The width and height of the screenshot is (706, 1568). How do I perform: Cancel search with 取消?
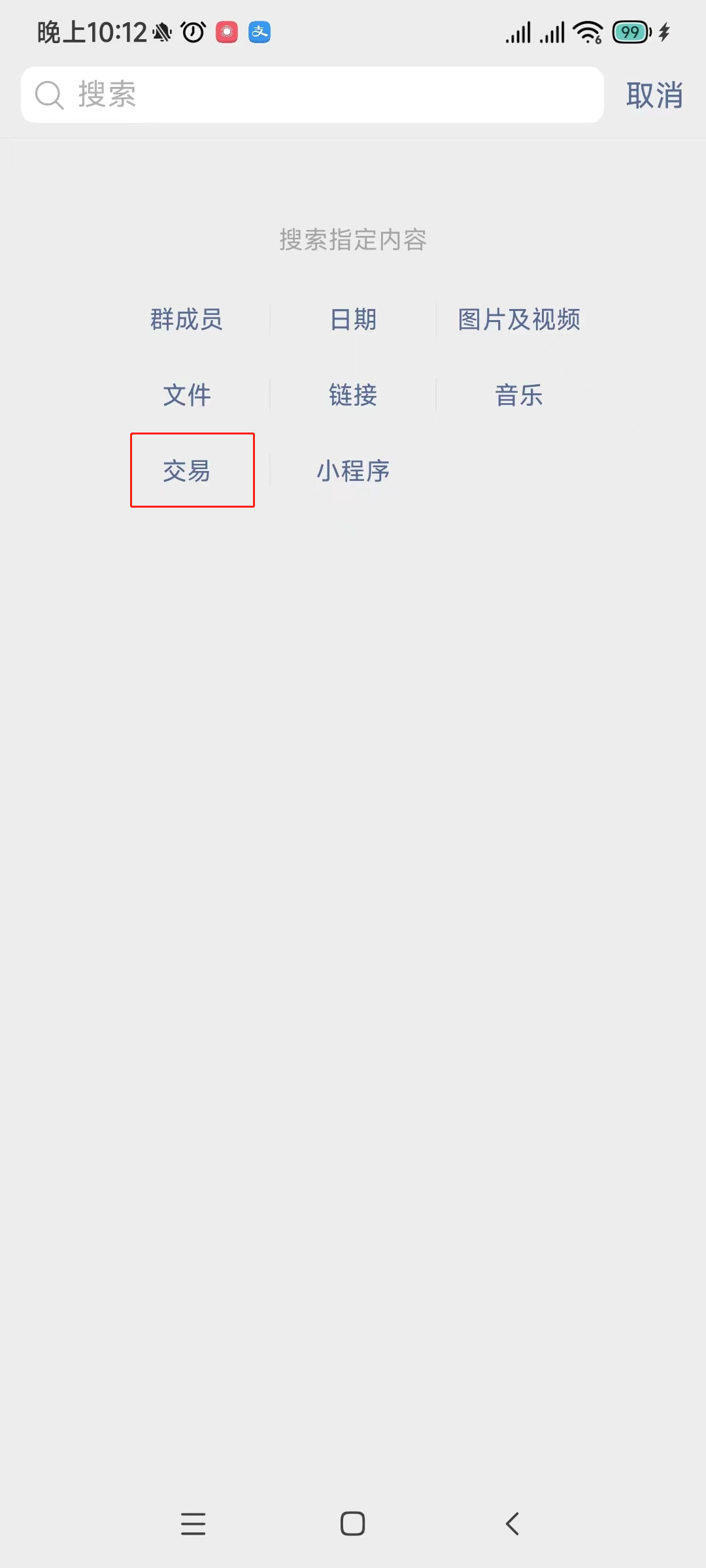coord(654,95)
